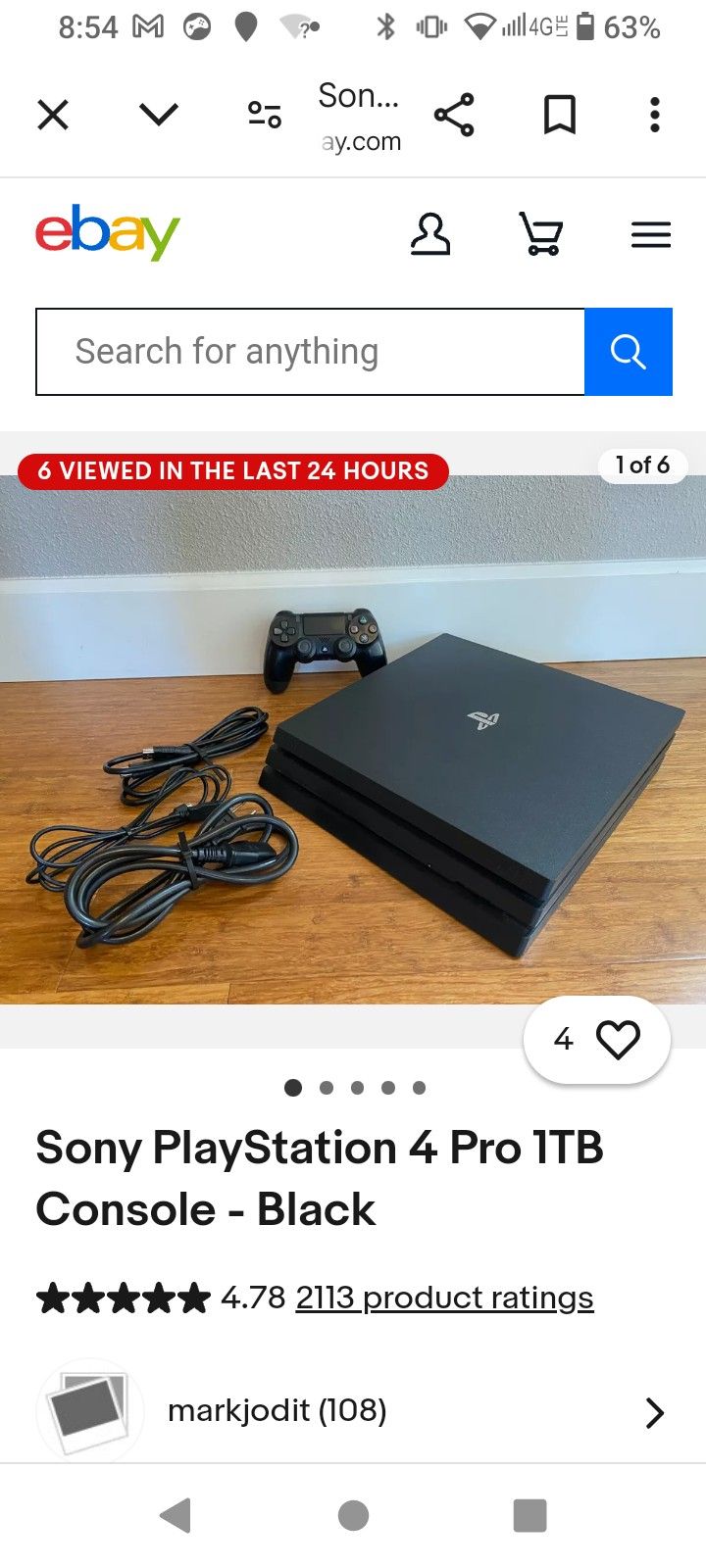Add item to watchlist with heart
706x1568 pixels.
(597, 1040)
